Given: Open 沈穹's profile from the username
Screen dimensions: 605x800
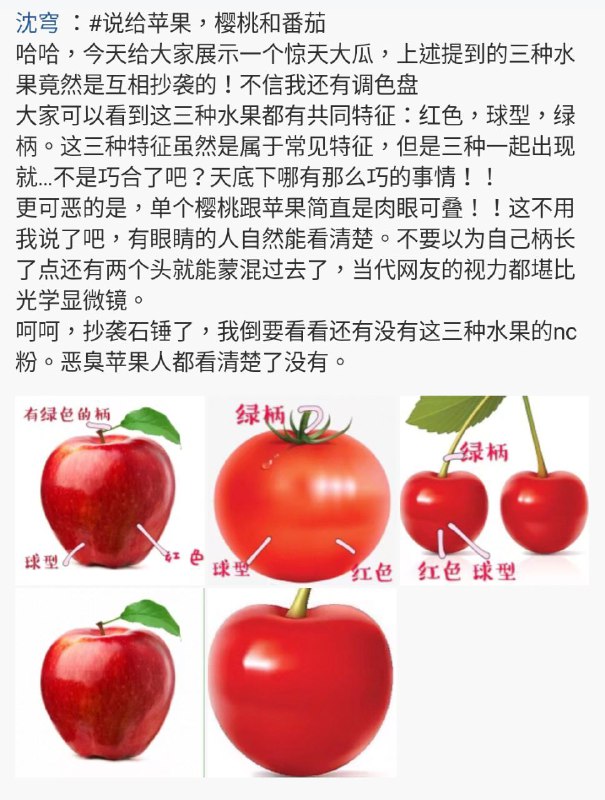Looking at the screenshot, I should (x=37, y=22).
